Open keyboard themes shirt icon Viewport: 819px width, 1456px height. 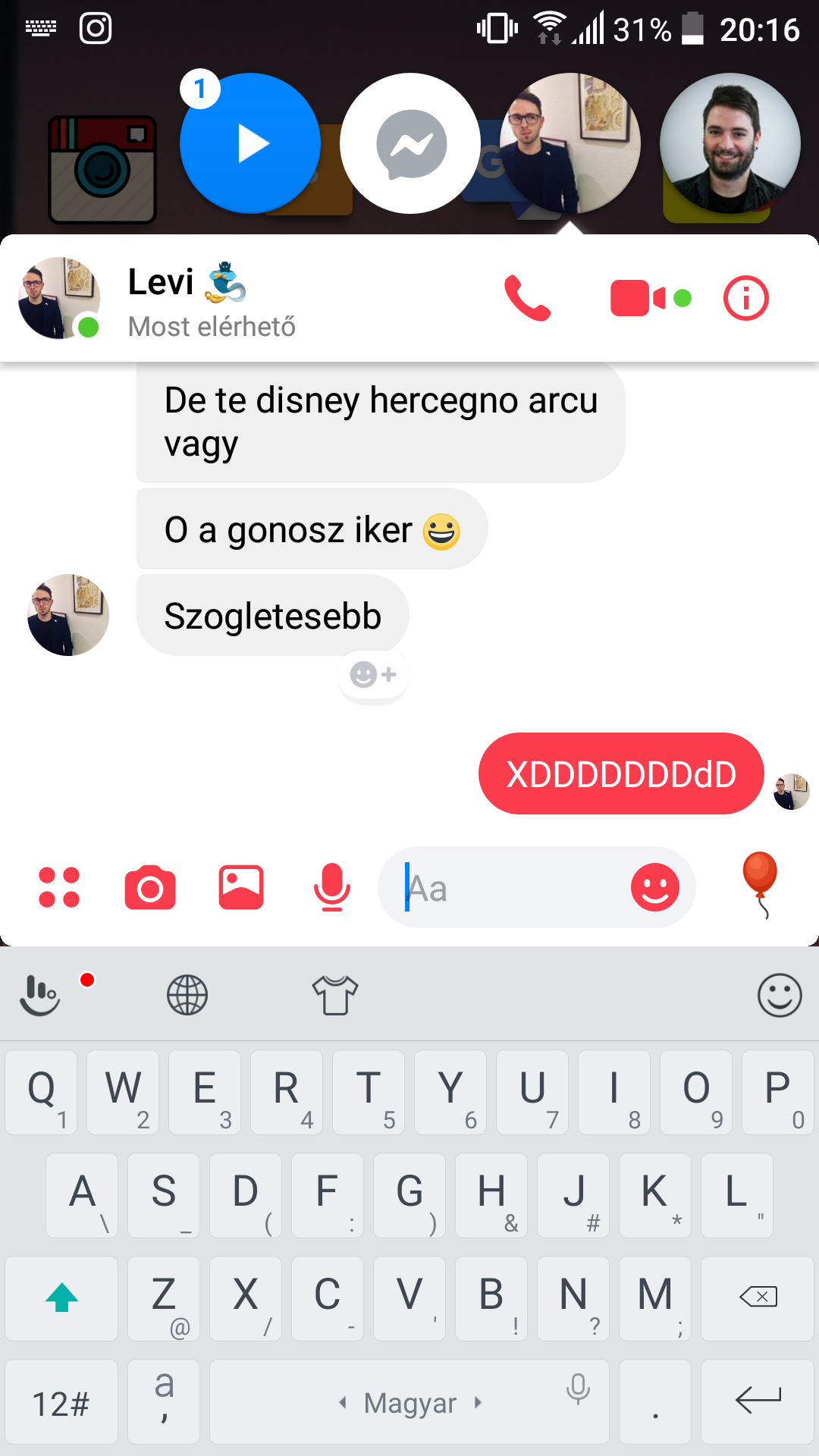pyautogui.click(x=334, y=995)
